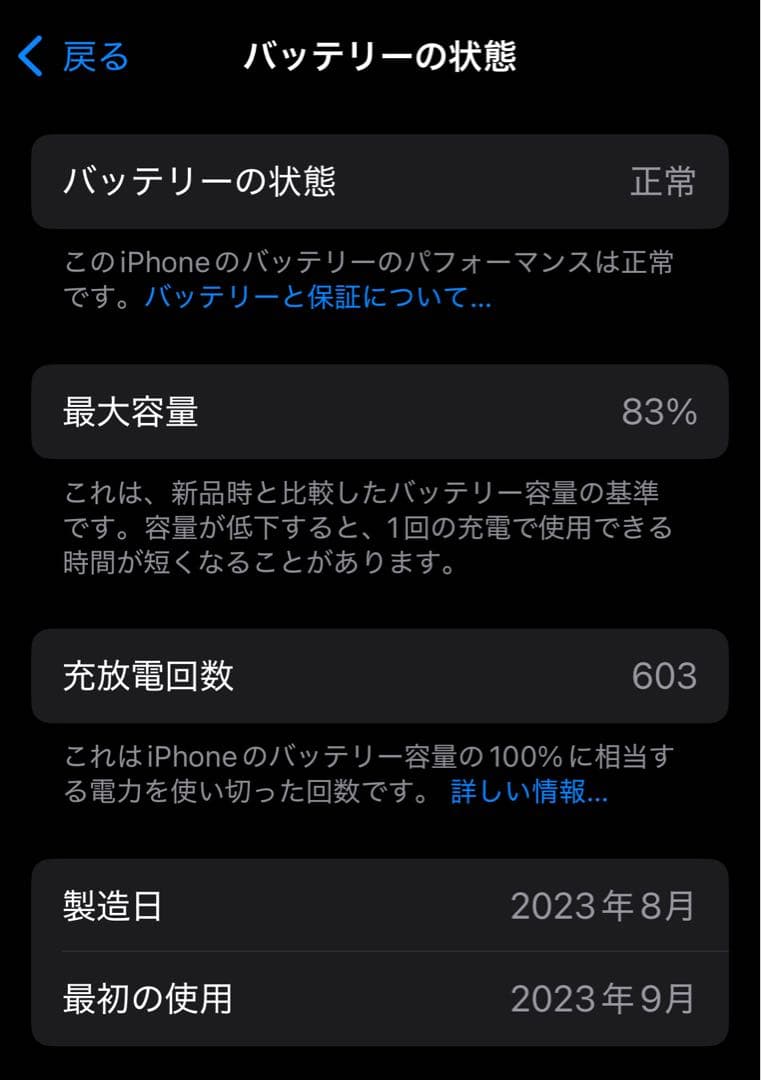Select the バッテリーの状態 status row
Image resolution: width=761 pixels, height=1080 pixels.
[x=380, y=181]
